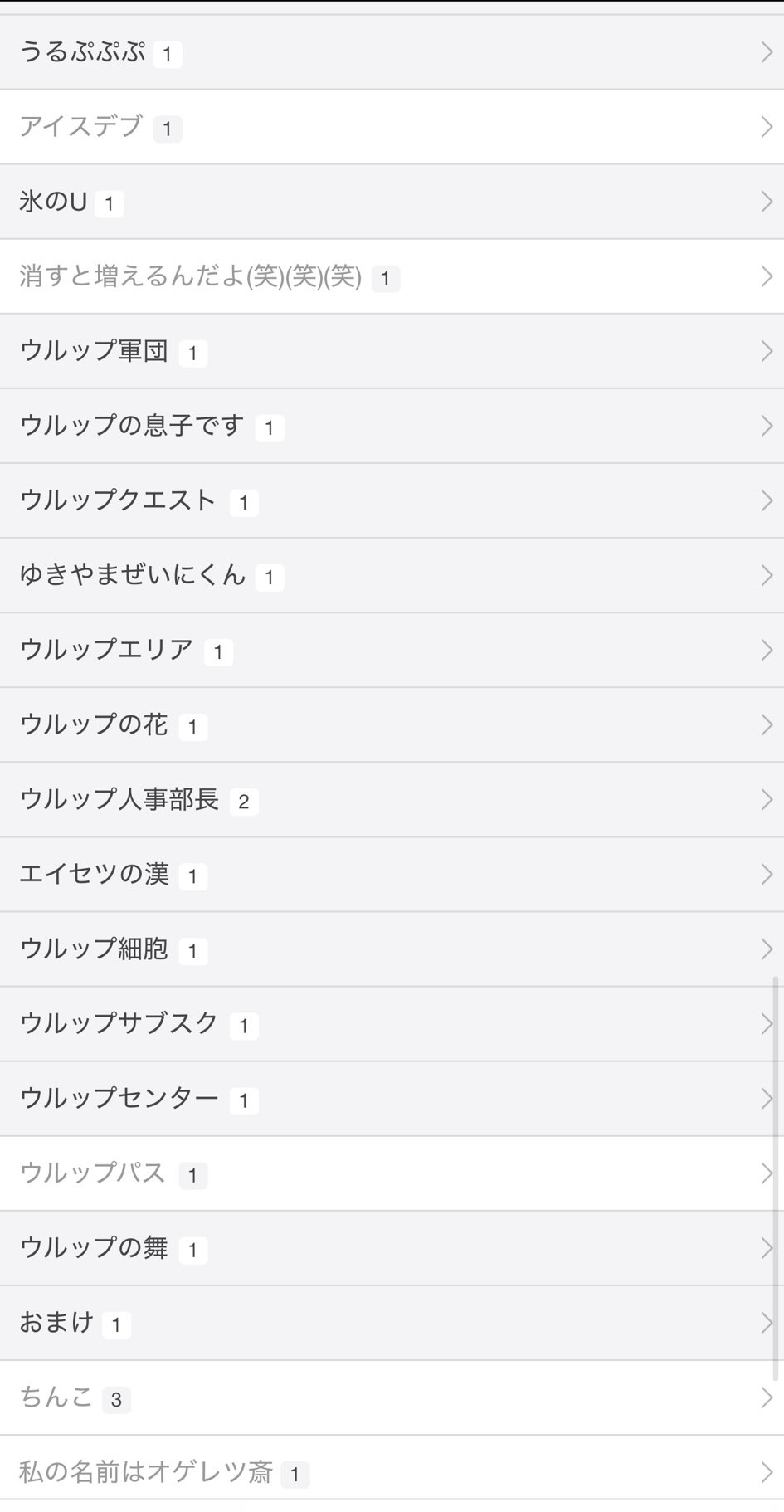Select ウルップクエスト from the list
784x1512 pixels.
click(392, 500)
